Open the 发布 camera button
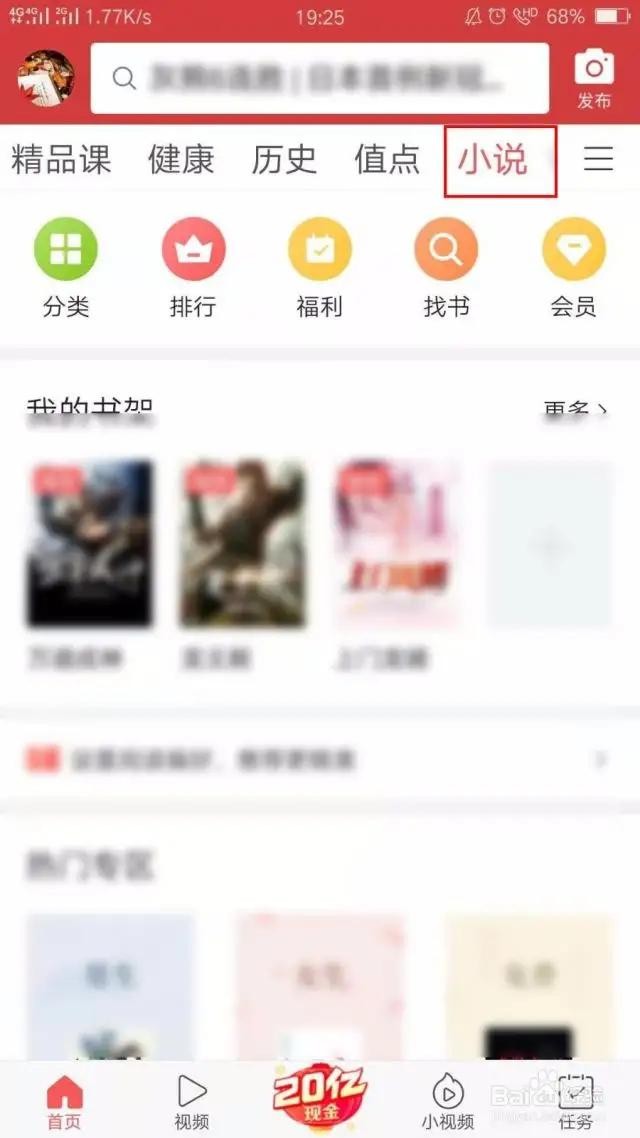This screenshot has height=1138, width=640. pyautogui.click(x=594, y=78)
